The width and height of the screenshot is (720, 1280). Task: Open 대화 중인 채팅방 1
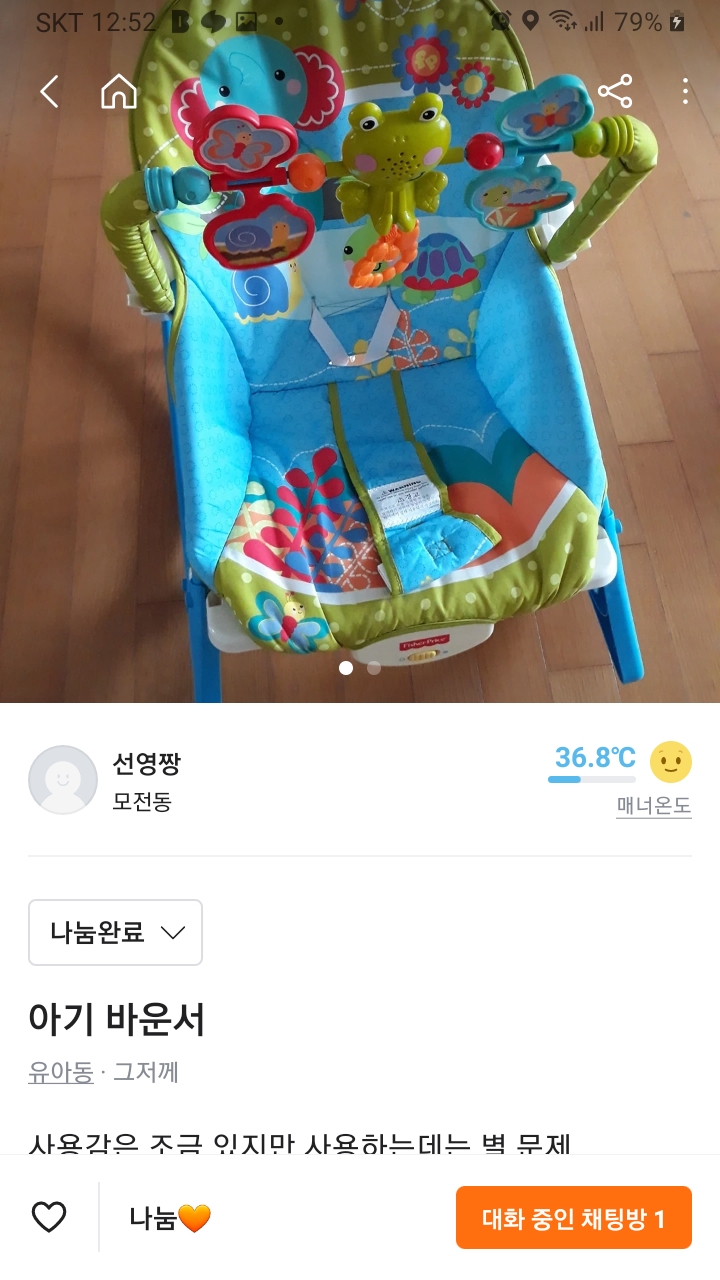tap(573, 1218)
